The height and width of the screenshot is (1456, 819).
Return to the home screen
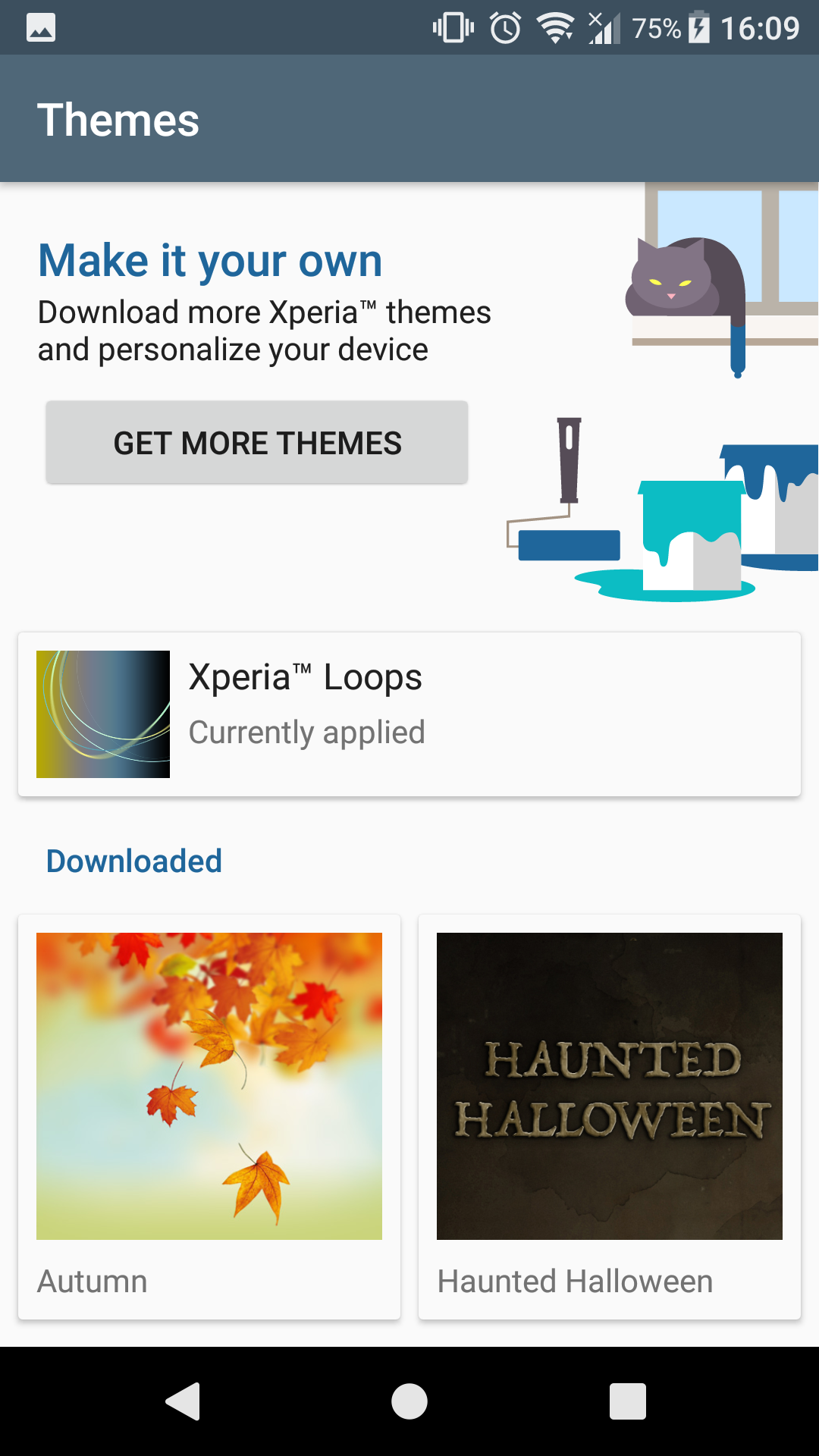point(409,1401)
